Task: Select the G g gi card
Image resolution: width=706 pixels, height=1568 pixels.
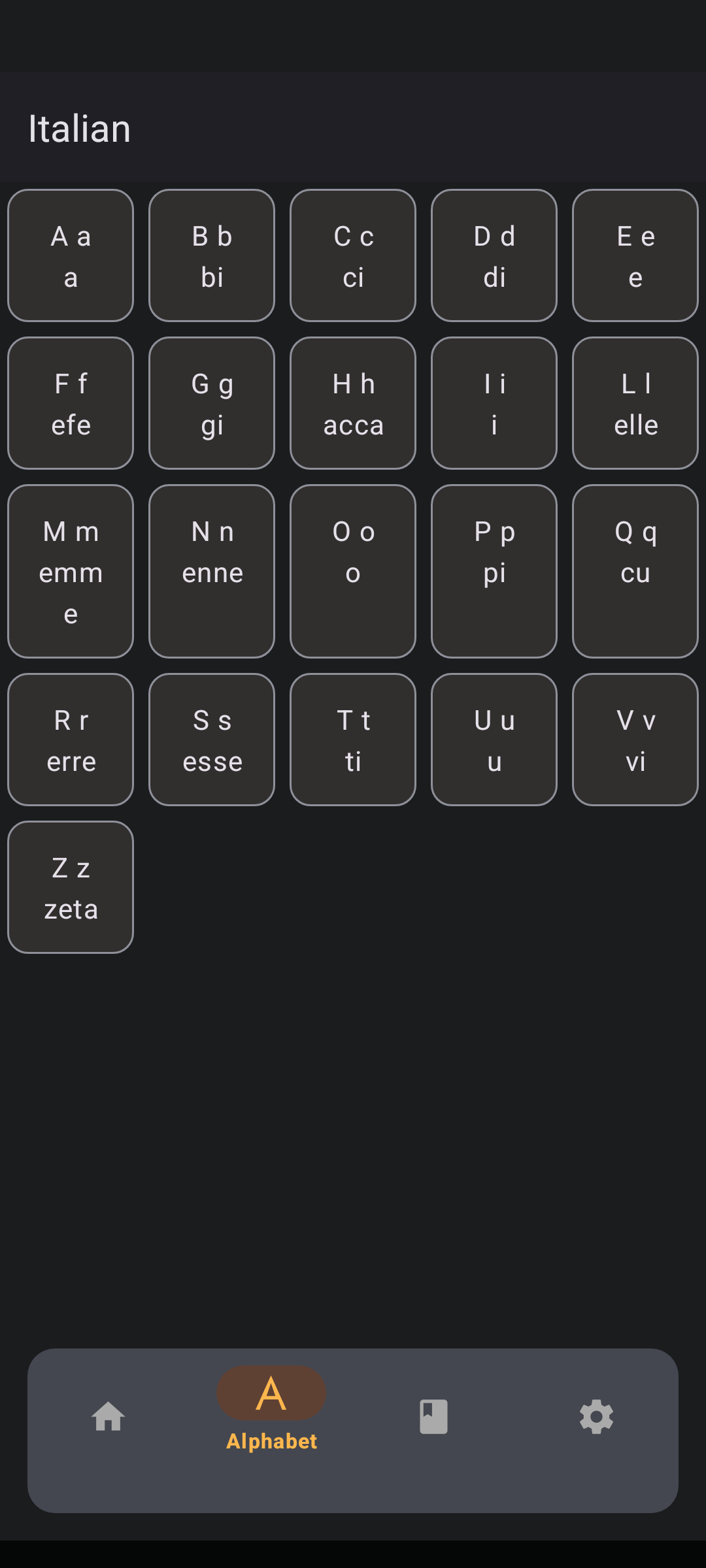Action: click(x=212, y=403)
